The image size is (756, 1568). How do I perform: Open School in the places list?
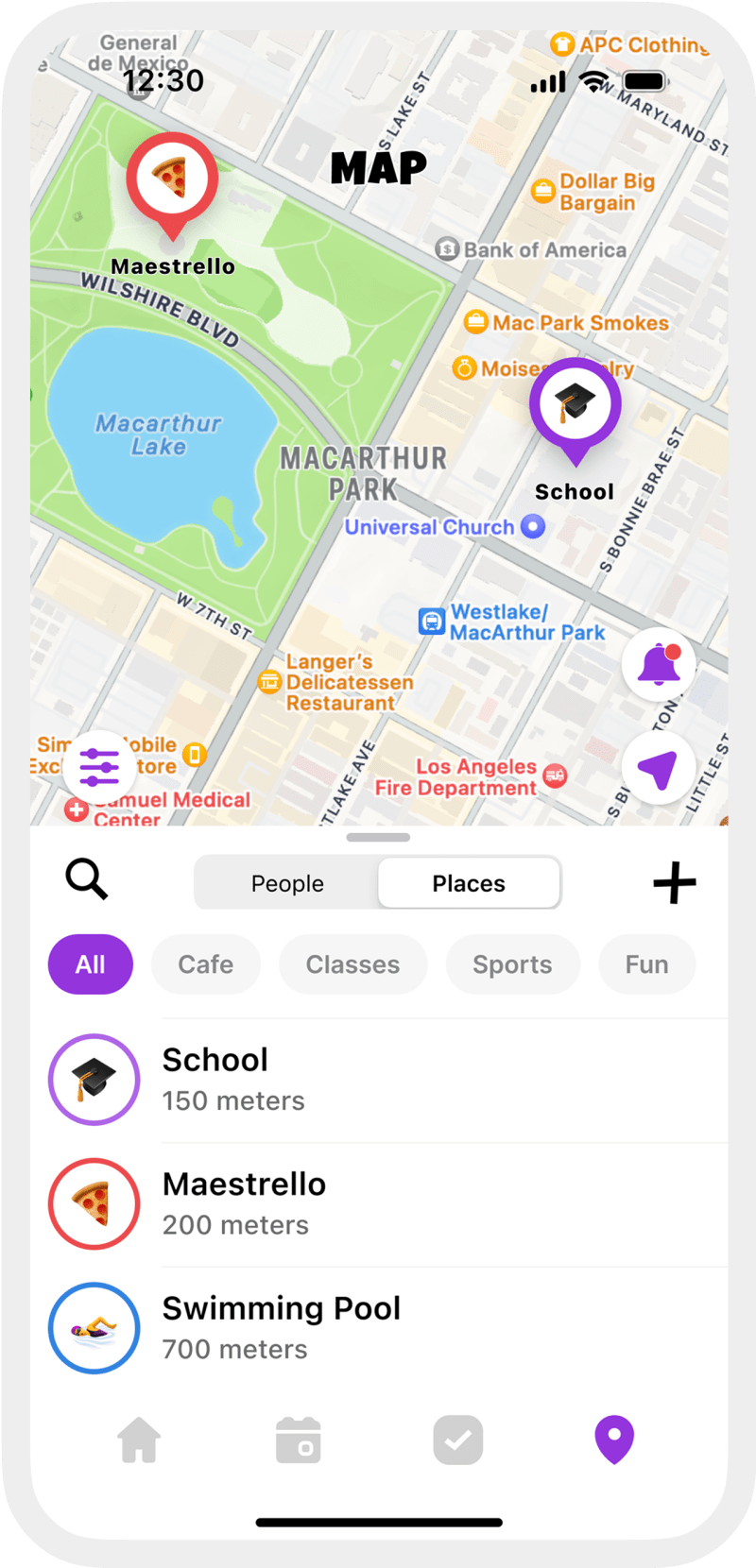pyautogui.click(x=378, y=1080)
